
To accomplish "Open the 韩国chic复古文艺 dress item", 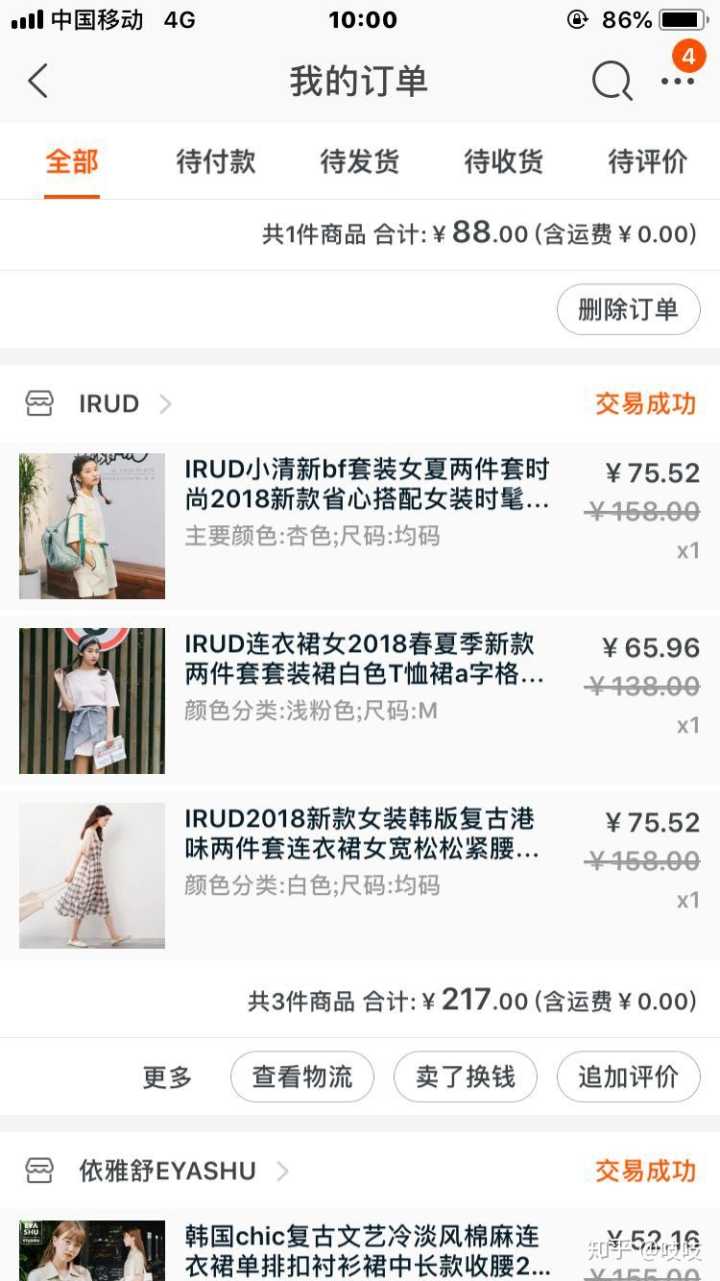I will click(366, 1249).
